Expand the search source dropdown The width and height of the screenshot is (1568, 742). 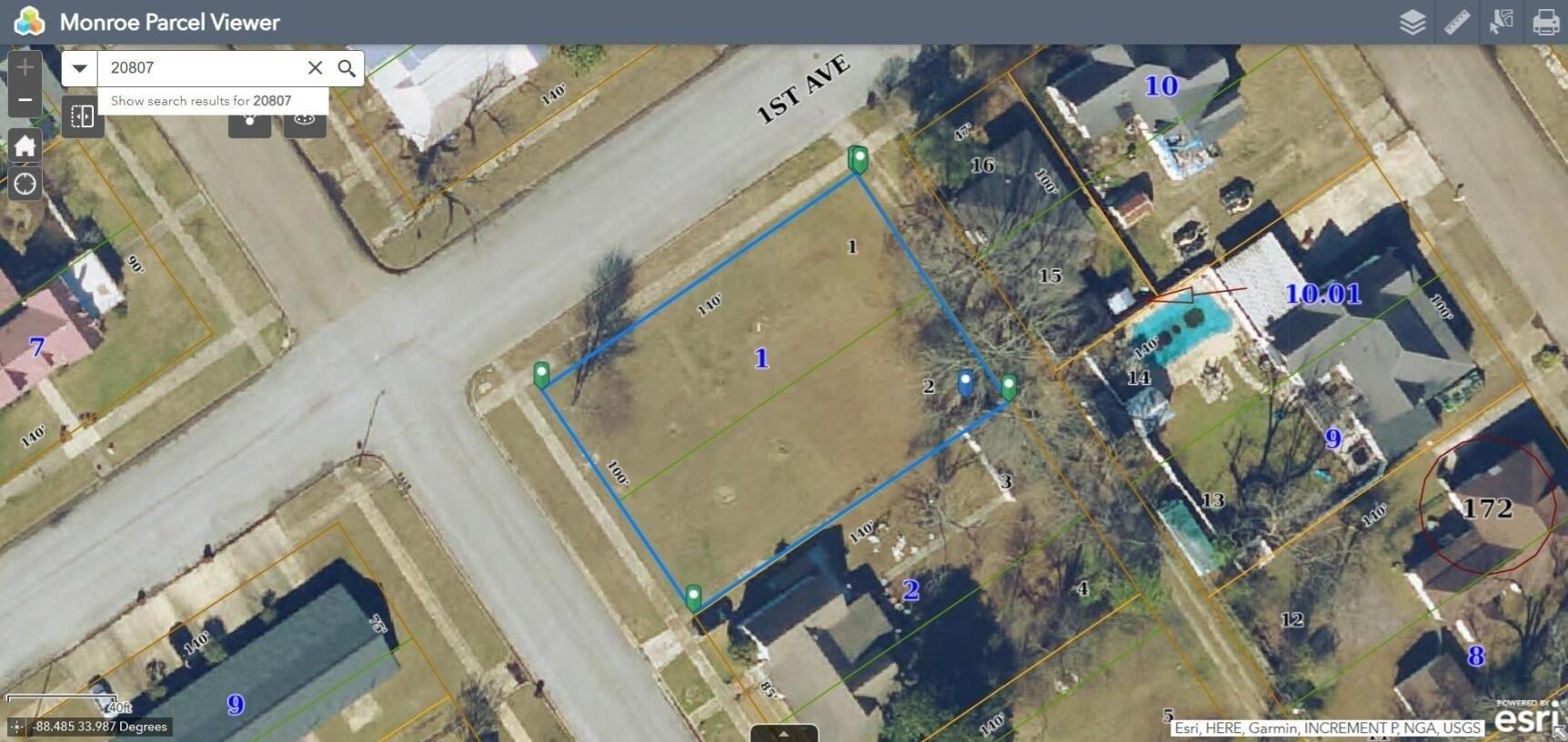click(x=80, y=68)
